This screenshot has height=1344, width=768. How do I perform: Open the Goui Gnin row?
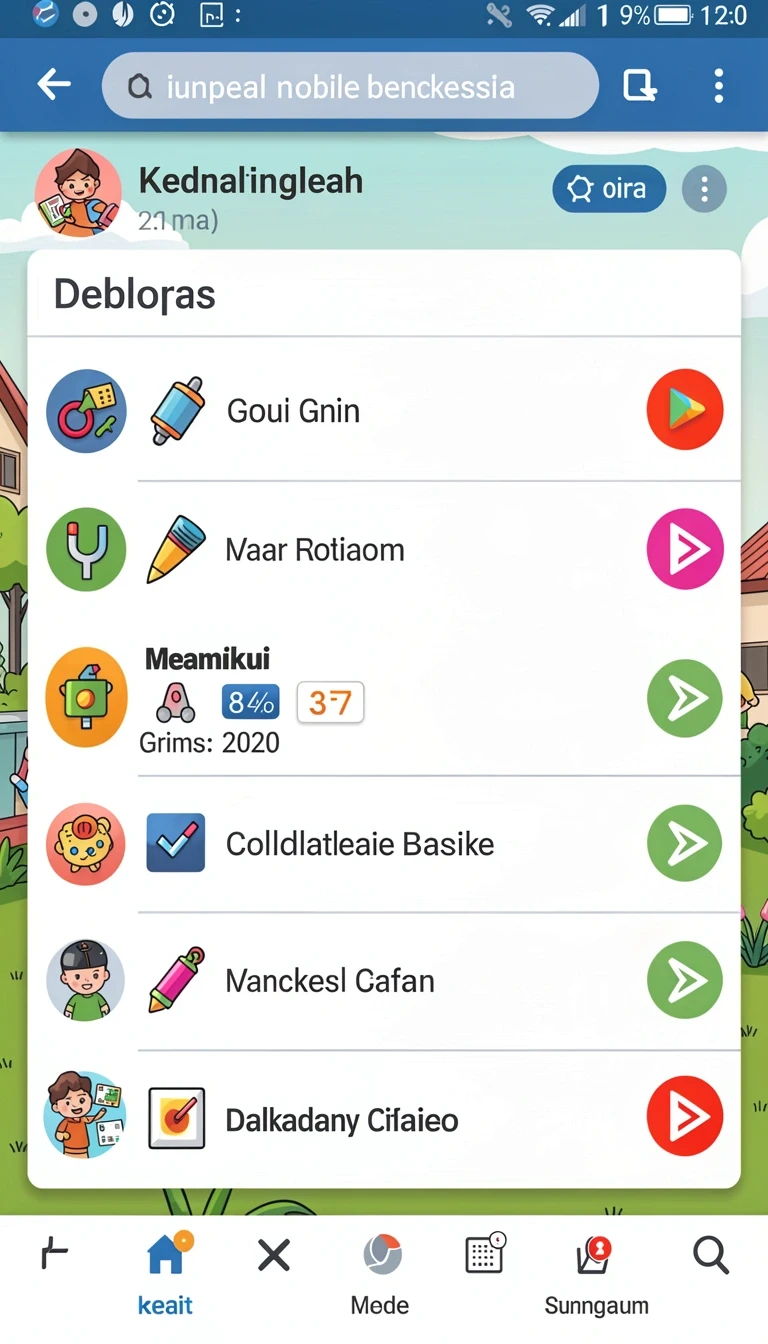(384, 410)
